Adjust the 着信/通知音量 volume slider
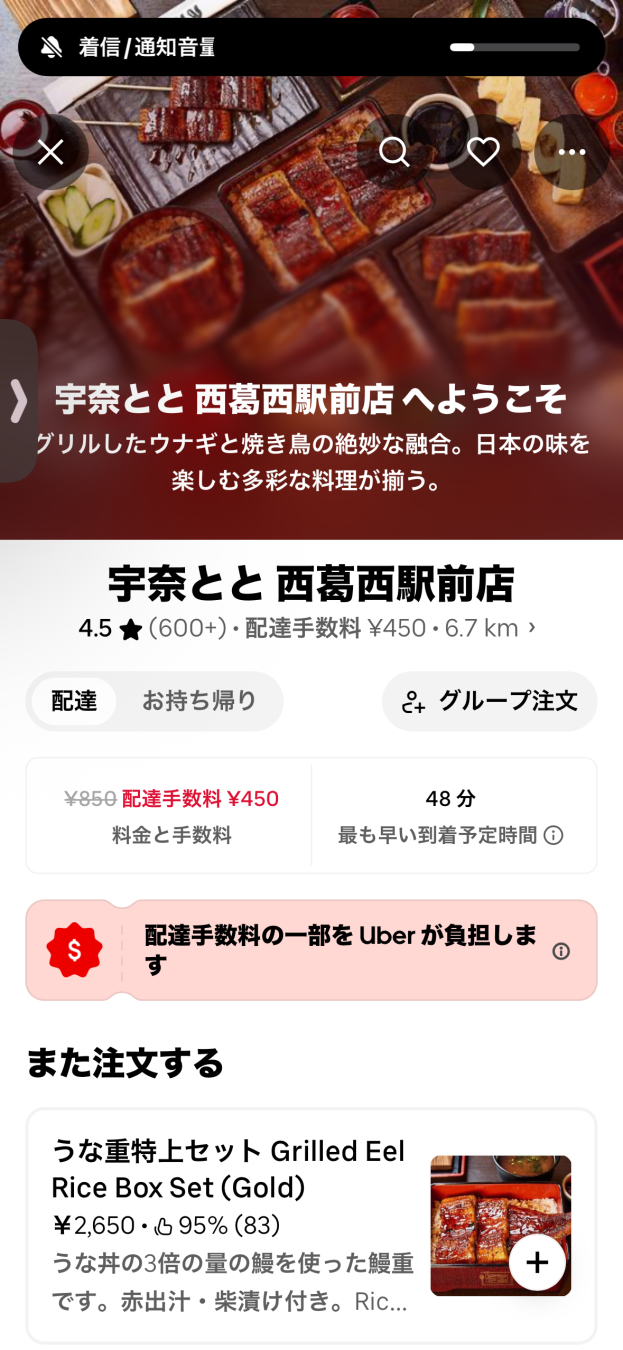Screen dimensions: 623x1350 (x=514, y=47)
